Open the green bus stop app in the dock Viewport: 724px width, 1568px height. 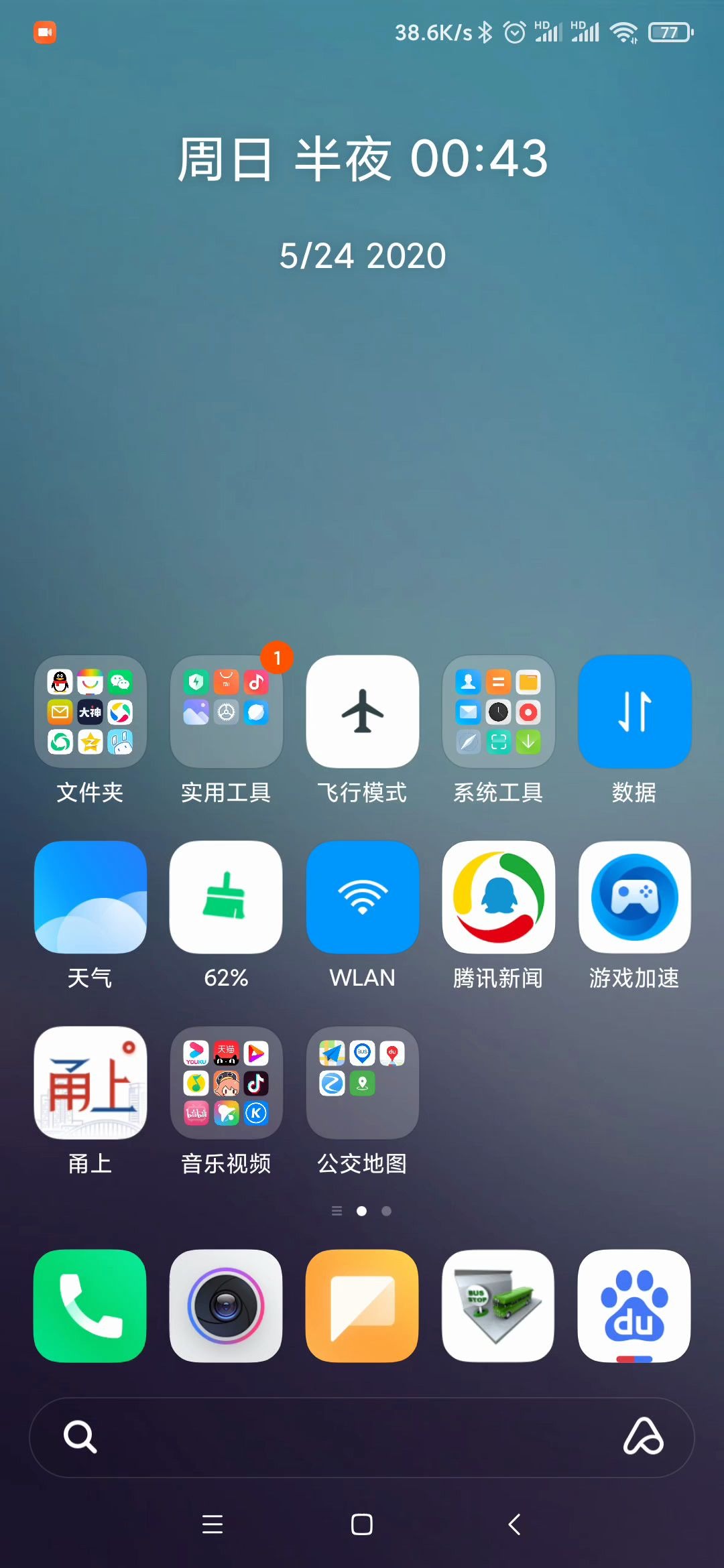pyautogui.click(x=498, y=1305)
